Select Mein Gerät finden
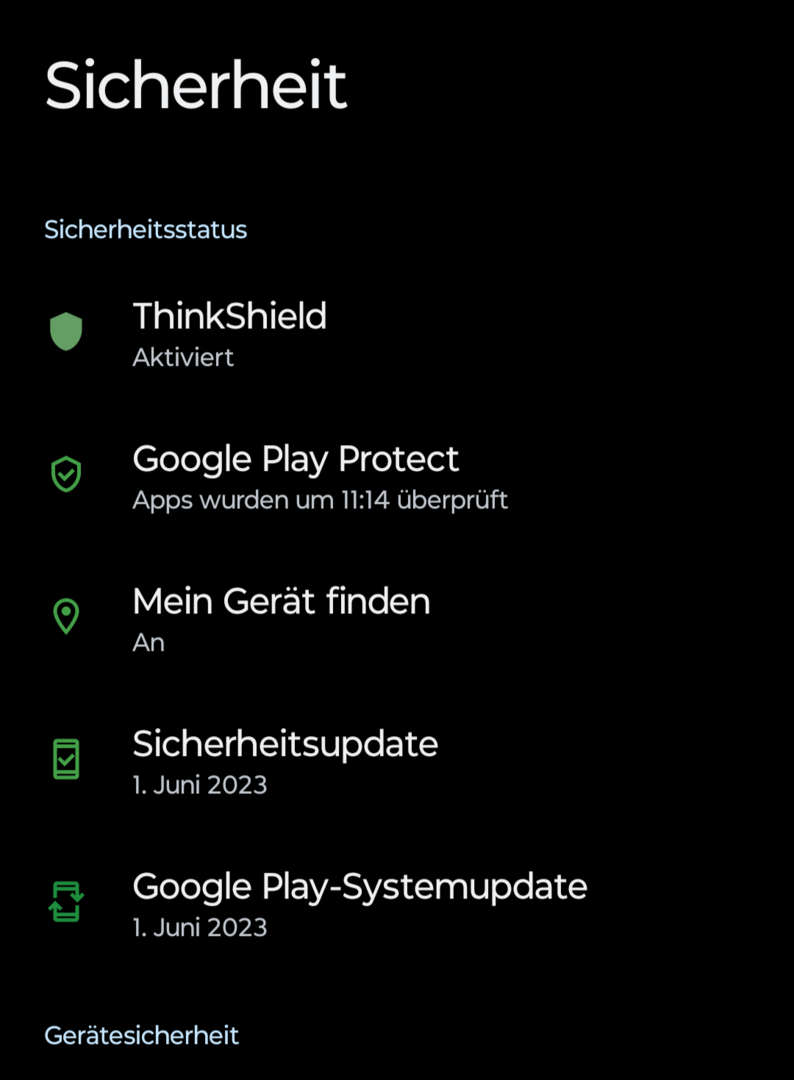Image resolution: width=794 pixels, height=1080 pixels. (281, 616)
